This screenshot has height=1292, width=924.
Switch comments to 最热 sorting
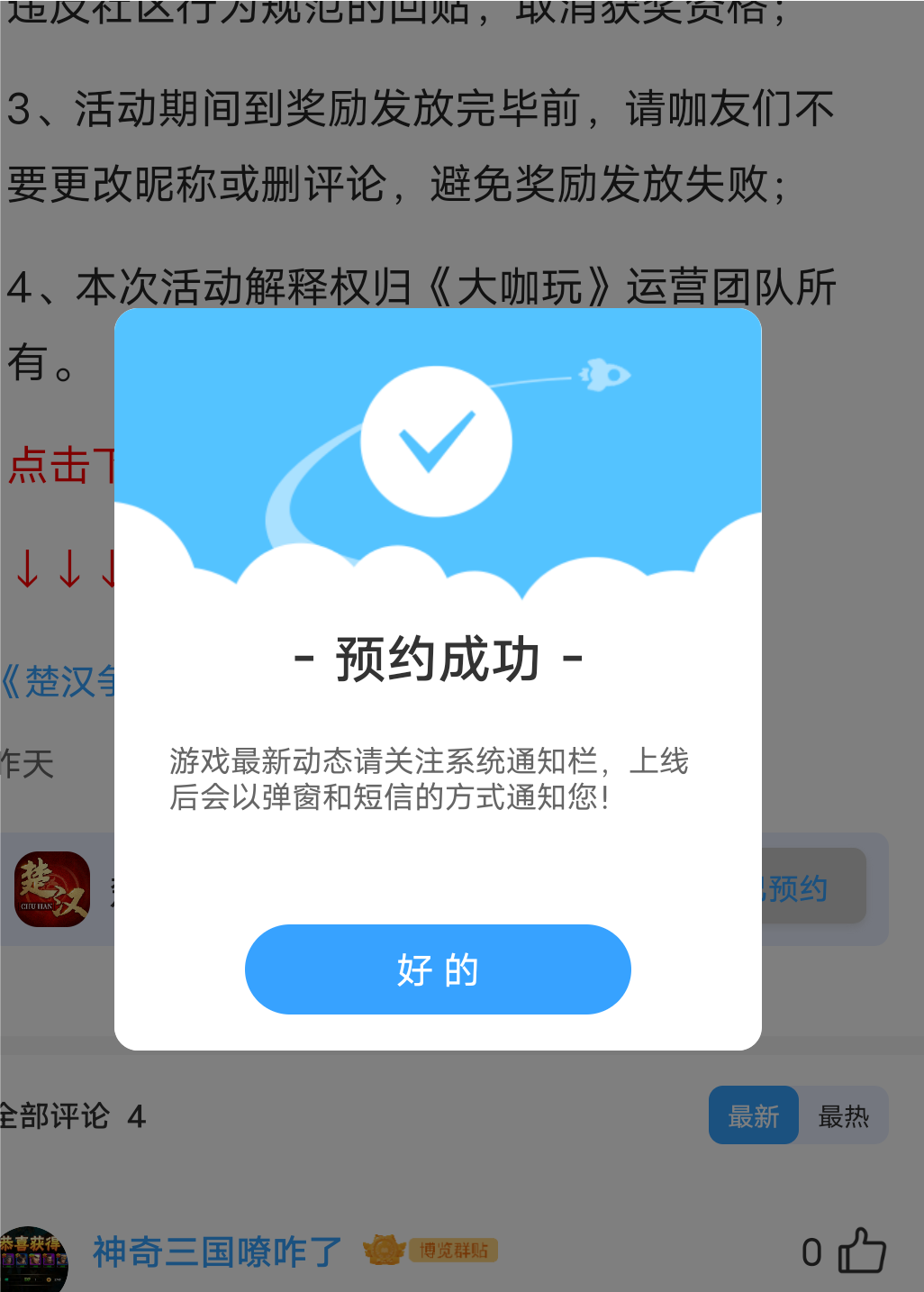pyautogui.click(x=843, y=1116)
